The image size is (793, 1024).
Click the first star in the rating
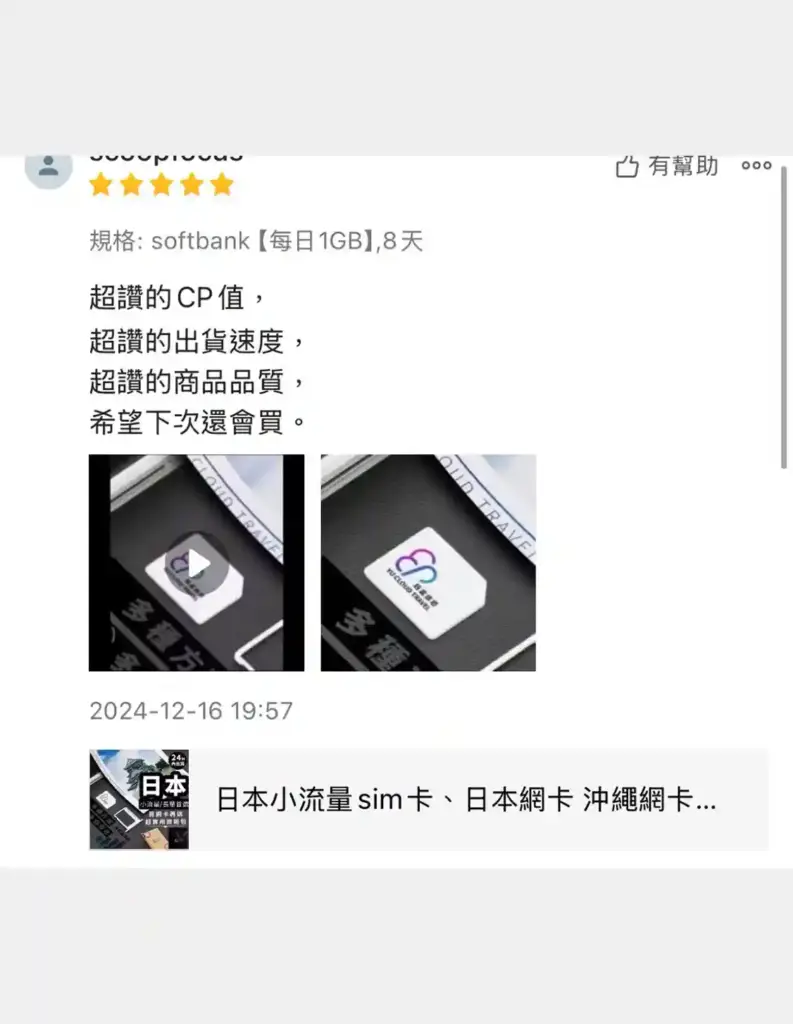[101, 185]
